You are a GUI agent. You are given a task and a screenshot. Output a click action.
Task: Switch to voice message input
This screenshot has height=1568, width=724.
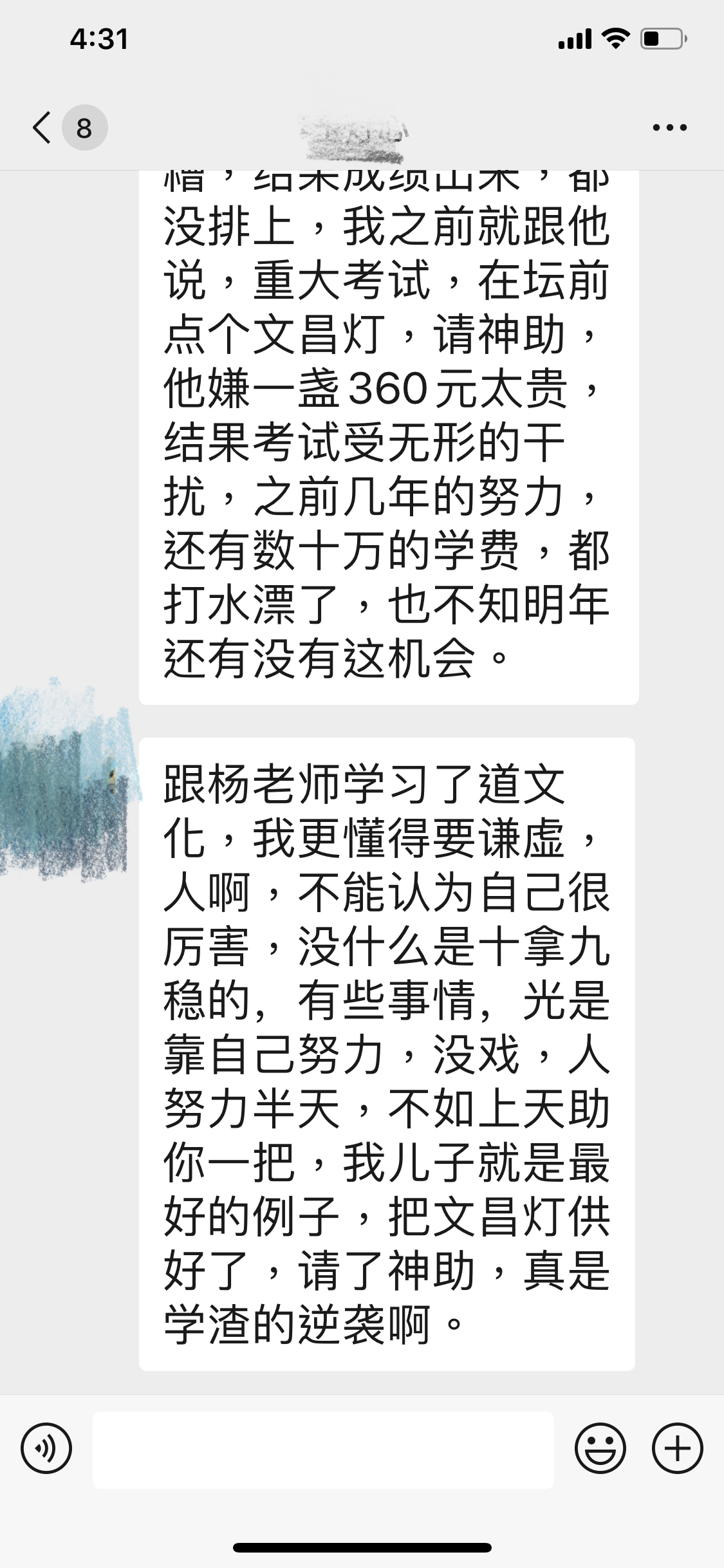tap(46, 1449)
